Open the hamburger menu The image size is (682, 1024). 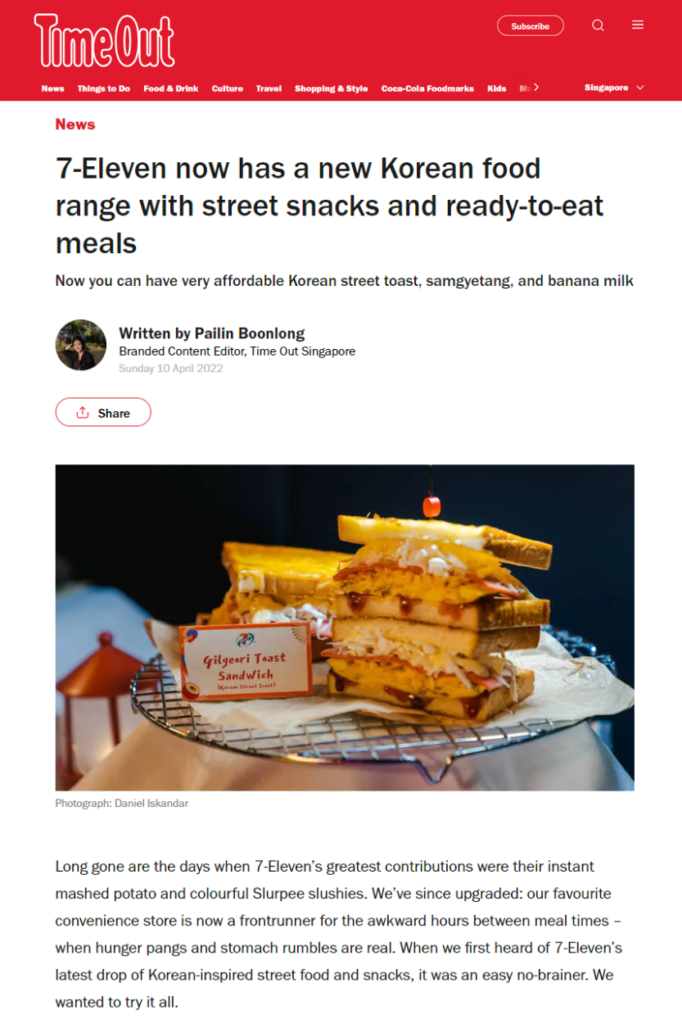click(638, 25)
